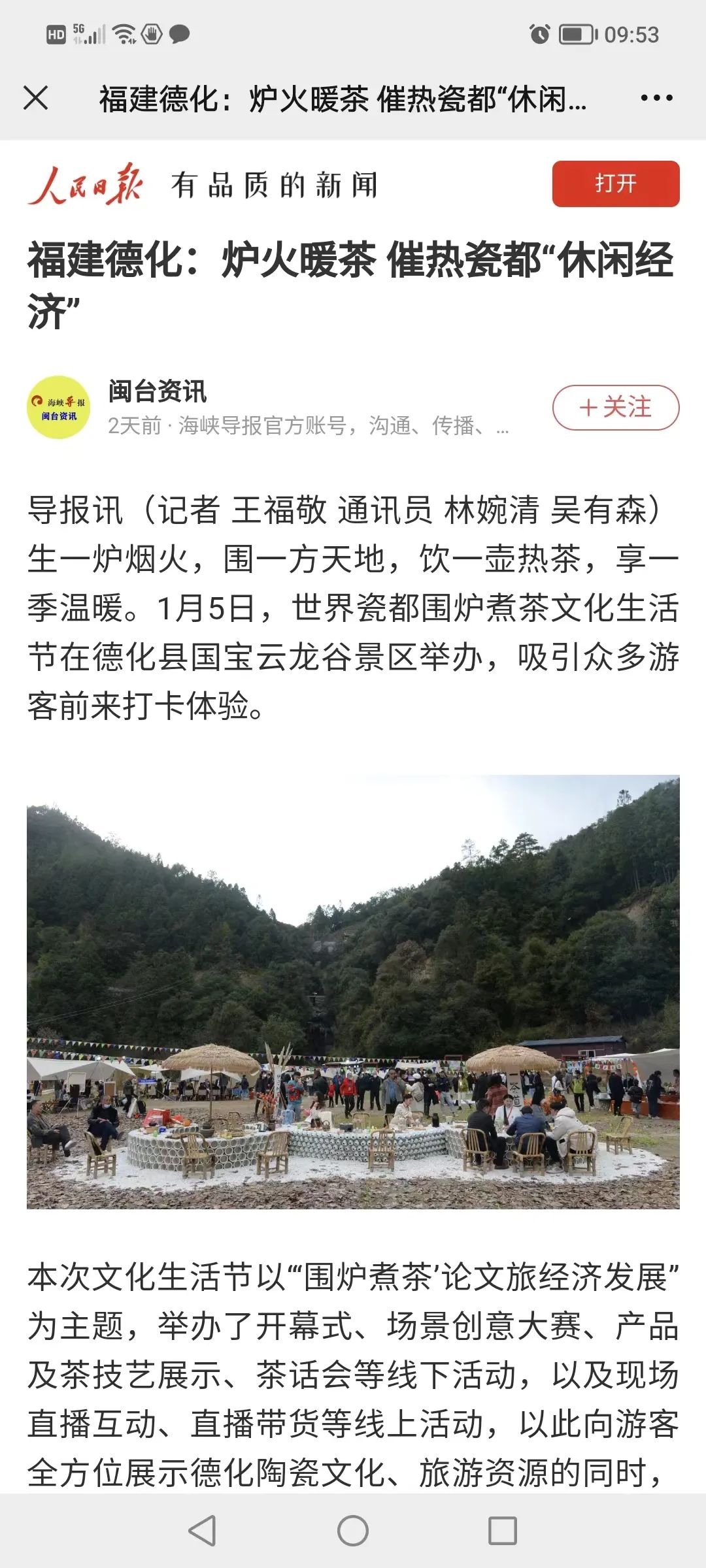Tap the red 打开 button
The height and width of the screenshot is (1568, 706).
(x=615, y=184)
